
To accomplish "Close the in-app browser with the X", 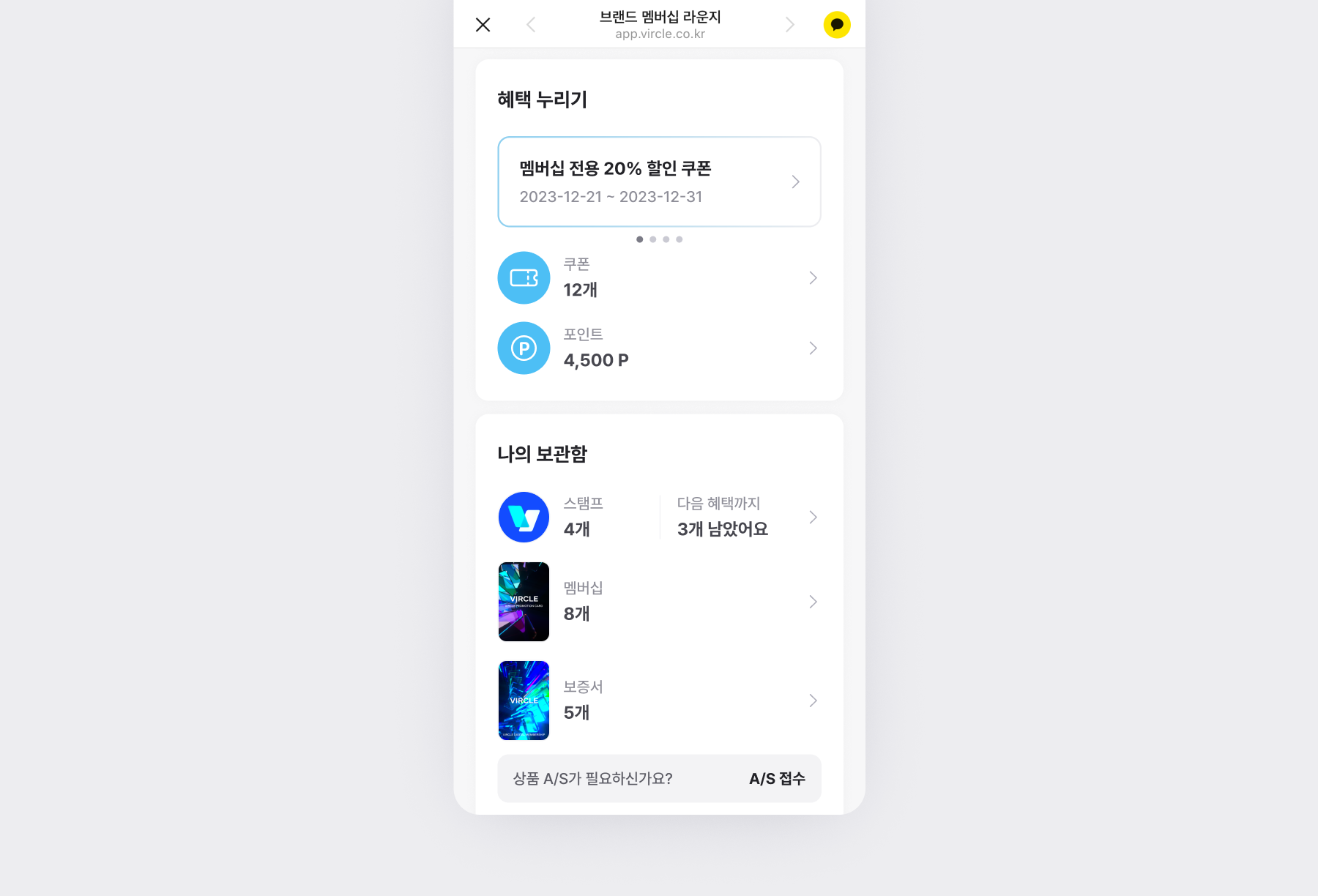I will coord(483,25).
